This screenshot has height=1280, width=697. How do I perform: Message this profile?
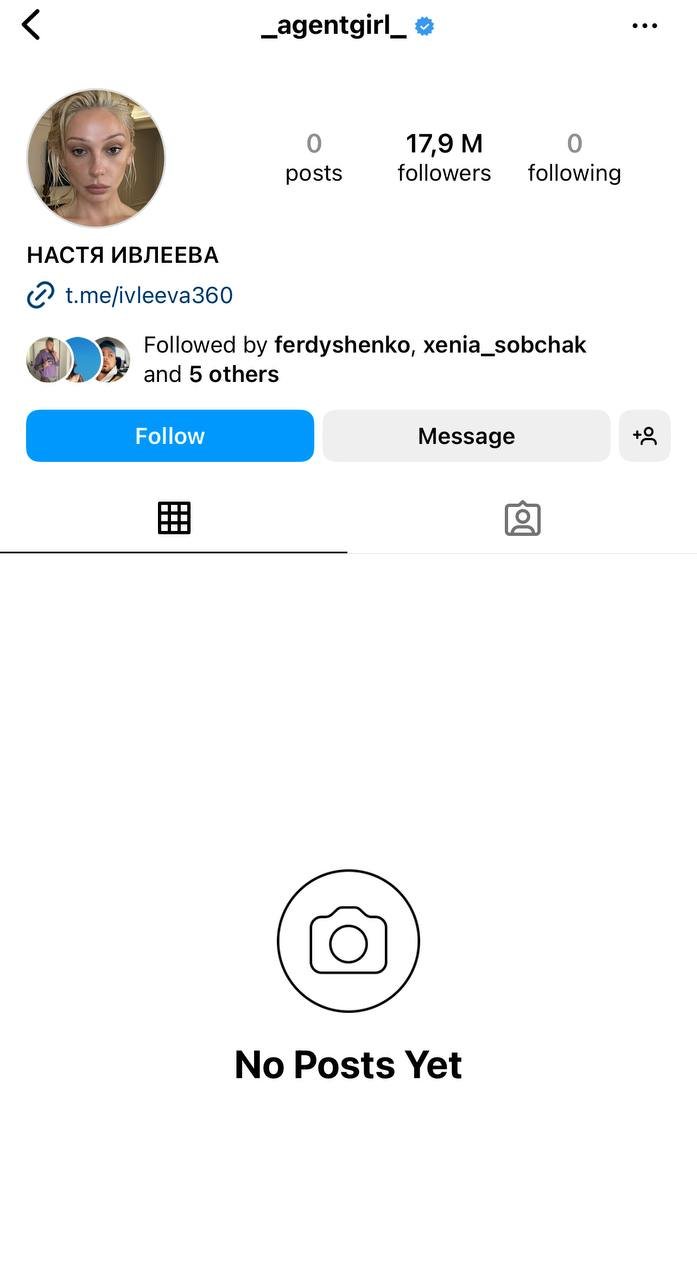point(466,436)
